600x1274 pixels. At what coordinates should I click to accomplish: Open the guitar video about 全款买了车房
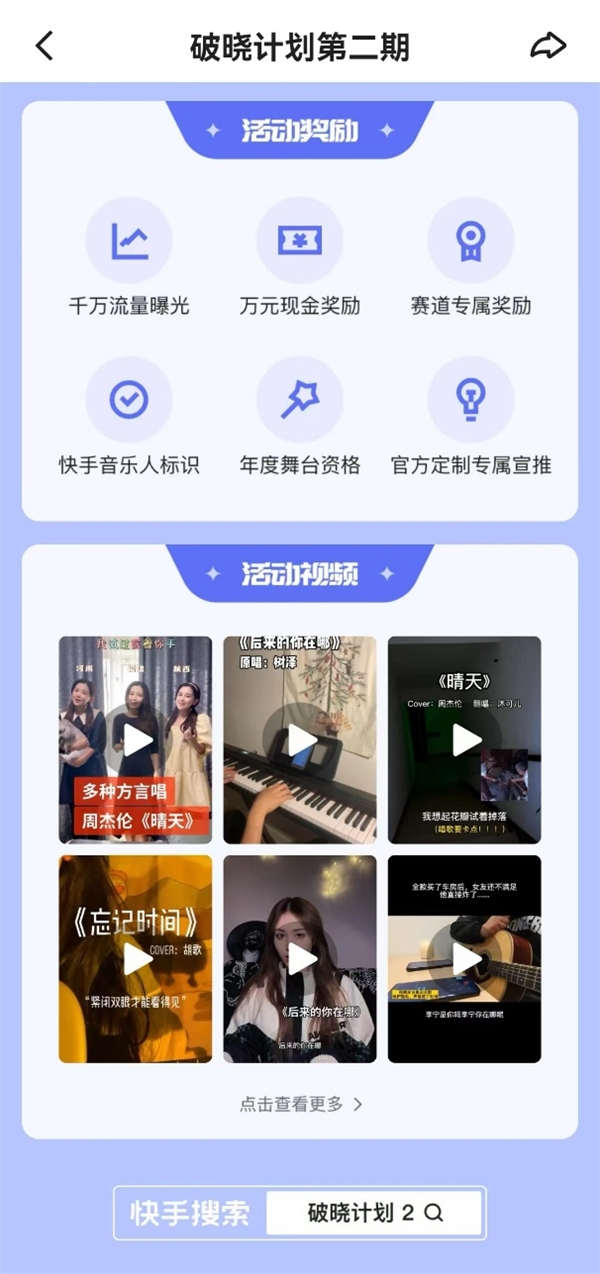tap(465, 959)
